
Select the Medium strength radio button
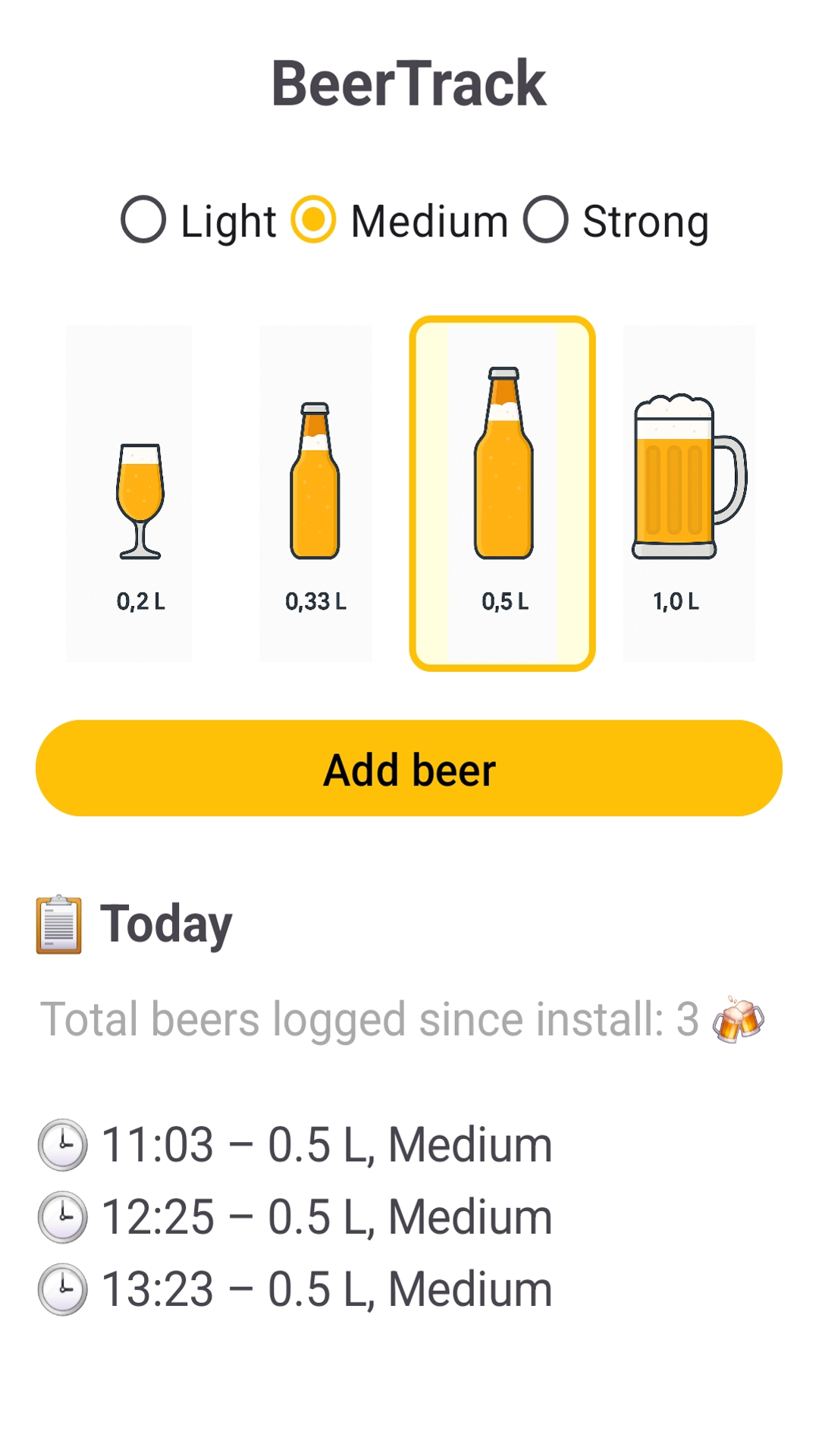313,221
